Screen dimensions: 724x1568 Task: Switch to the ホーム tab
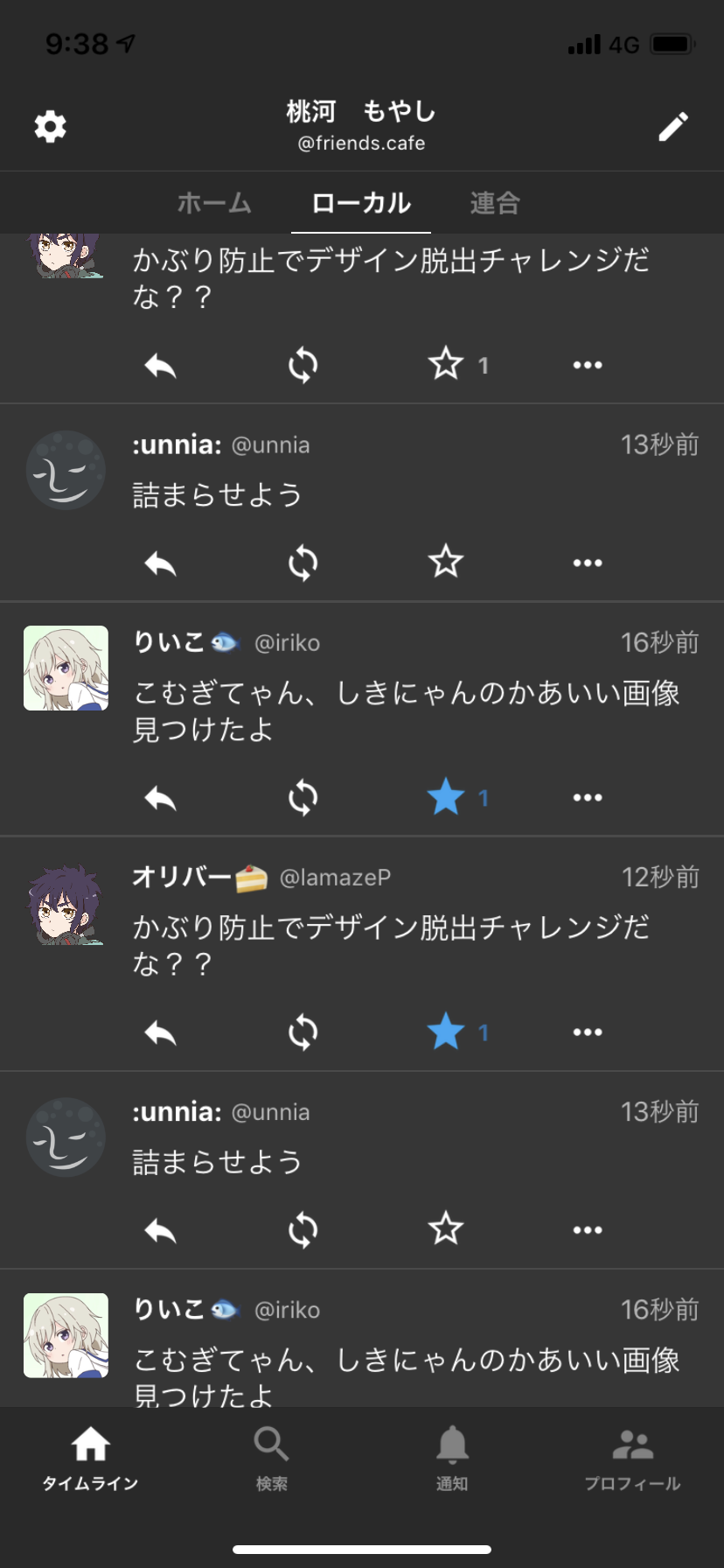point(214,203)
